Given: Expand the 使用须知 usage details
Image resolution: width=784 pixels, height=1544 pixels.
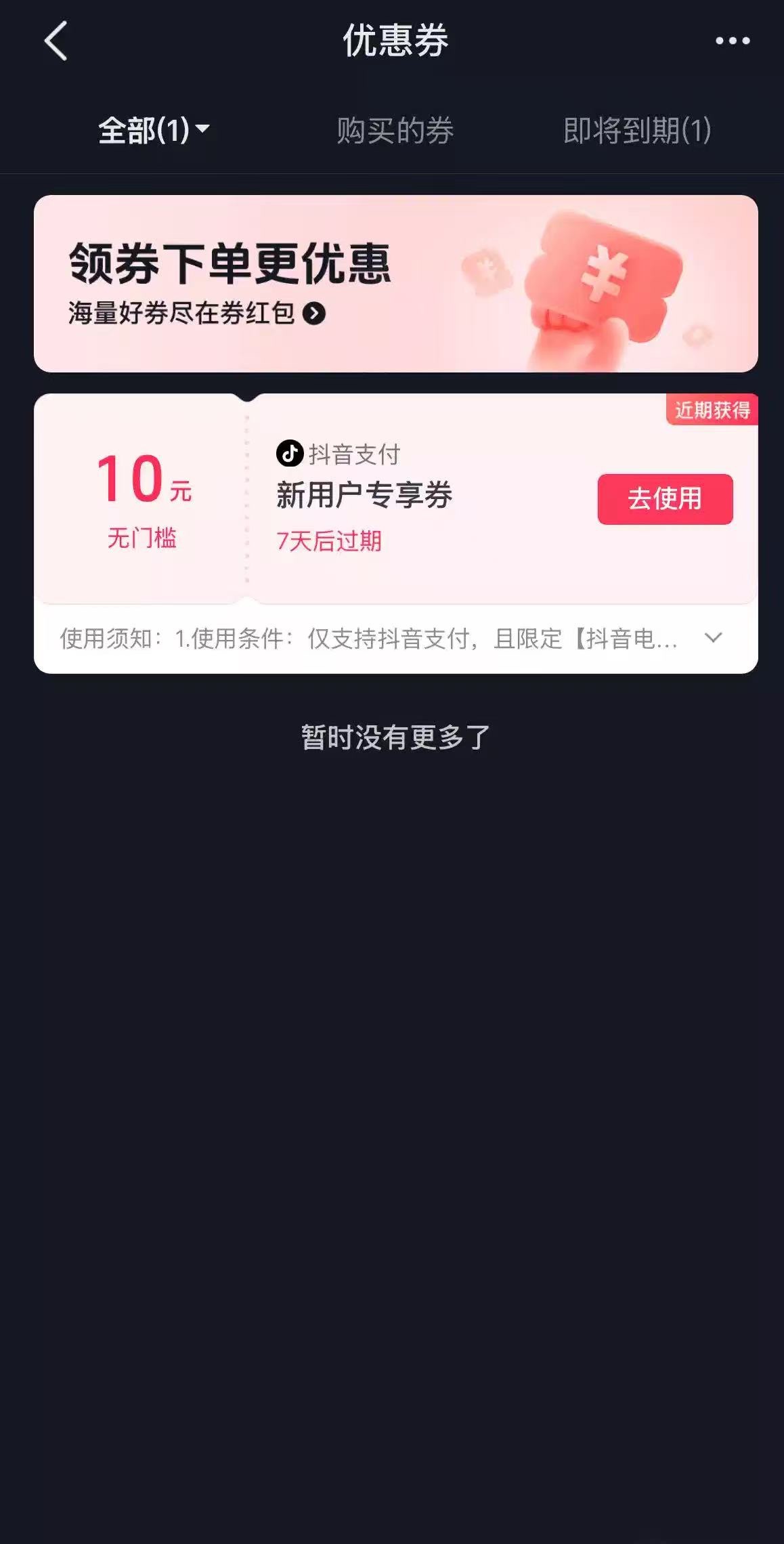Looking at the screenshot, I should 713,638.
